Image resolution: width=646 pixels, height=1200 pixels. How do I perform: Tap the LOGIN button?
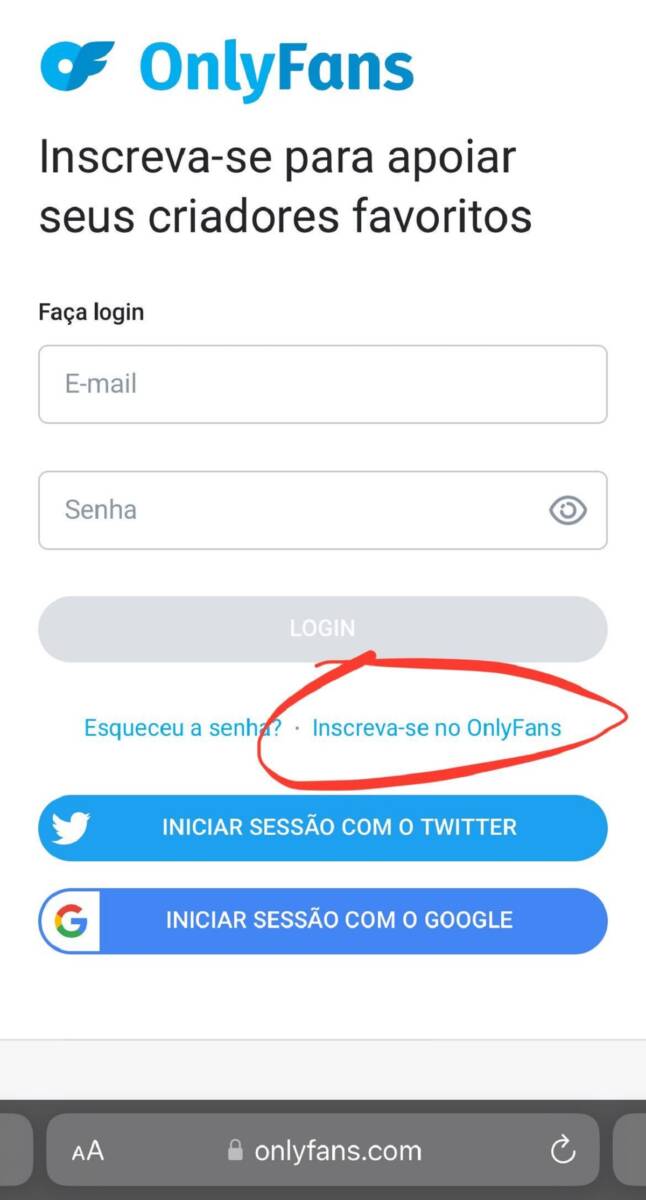pos(322,628)
